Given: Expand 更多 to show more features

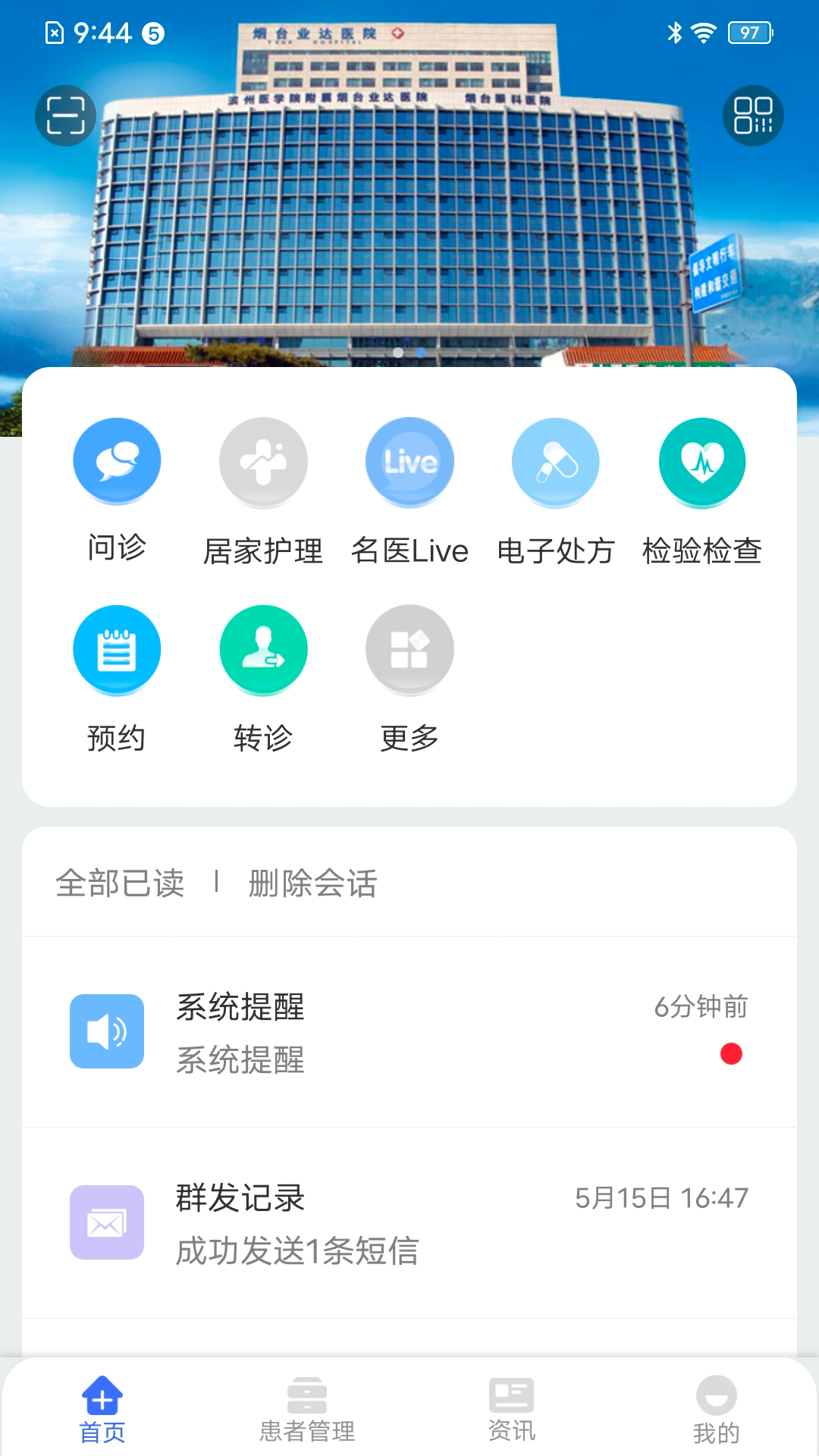Looking at the screenshot, I should [x=409, y=649].
